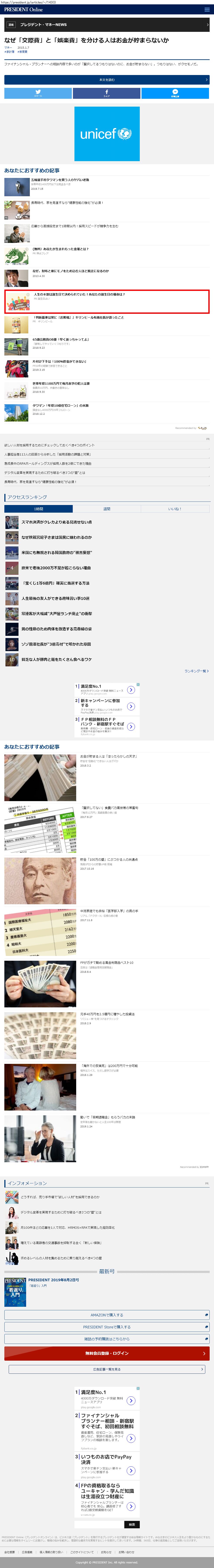
Task: Tap AMAZONで購入する button
Action: click(107, 1314)
